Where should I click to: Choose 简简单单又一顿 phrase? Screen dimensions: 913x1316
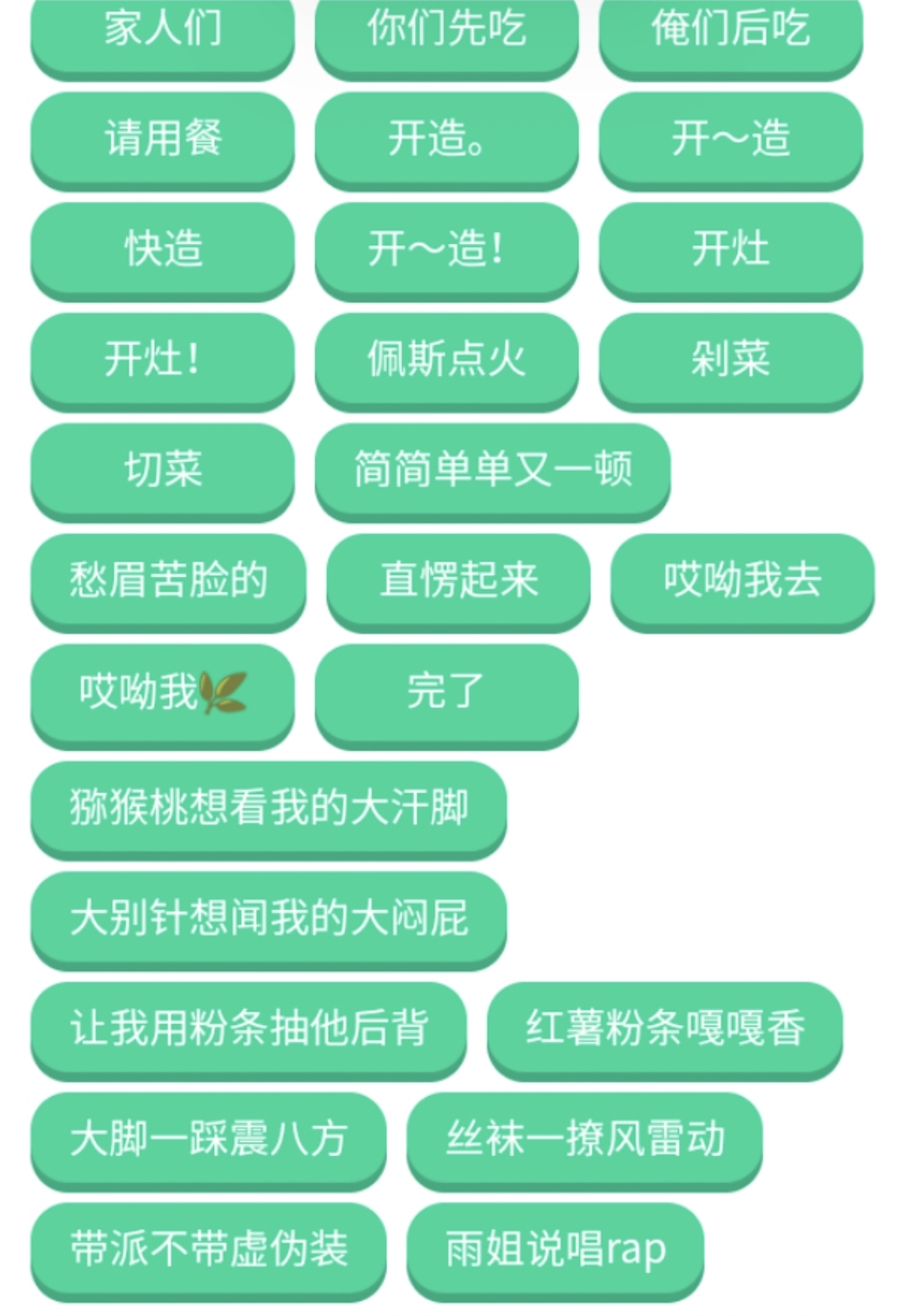(492, 469)
